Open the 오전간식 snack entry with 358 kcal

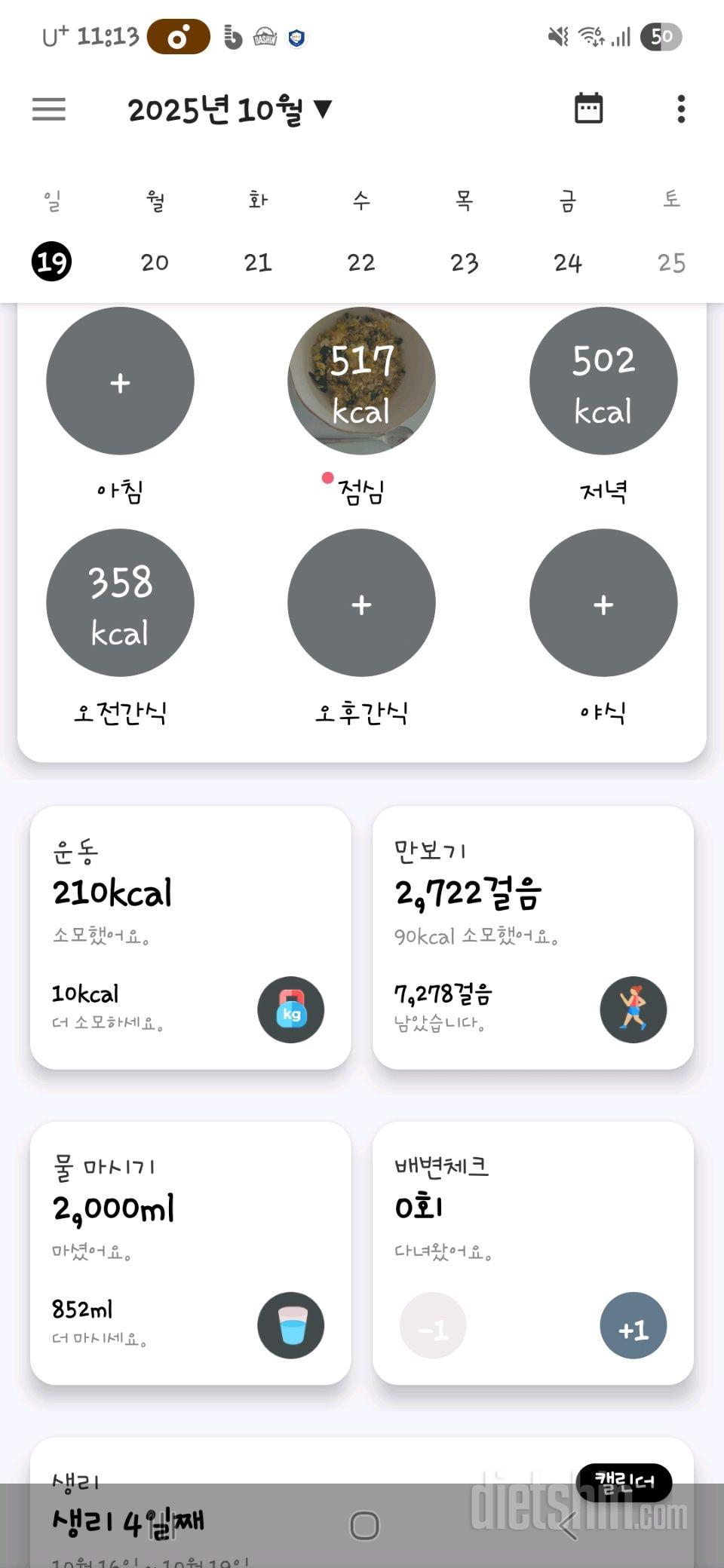[120, 603]
